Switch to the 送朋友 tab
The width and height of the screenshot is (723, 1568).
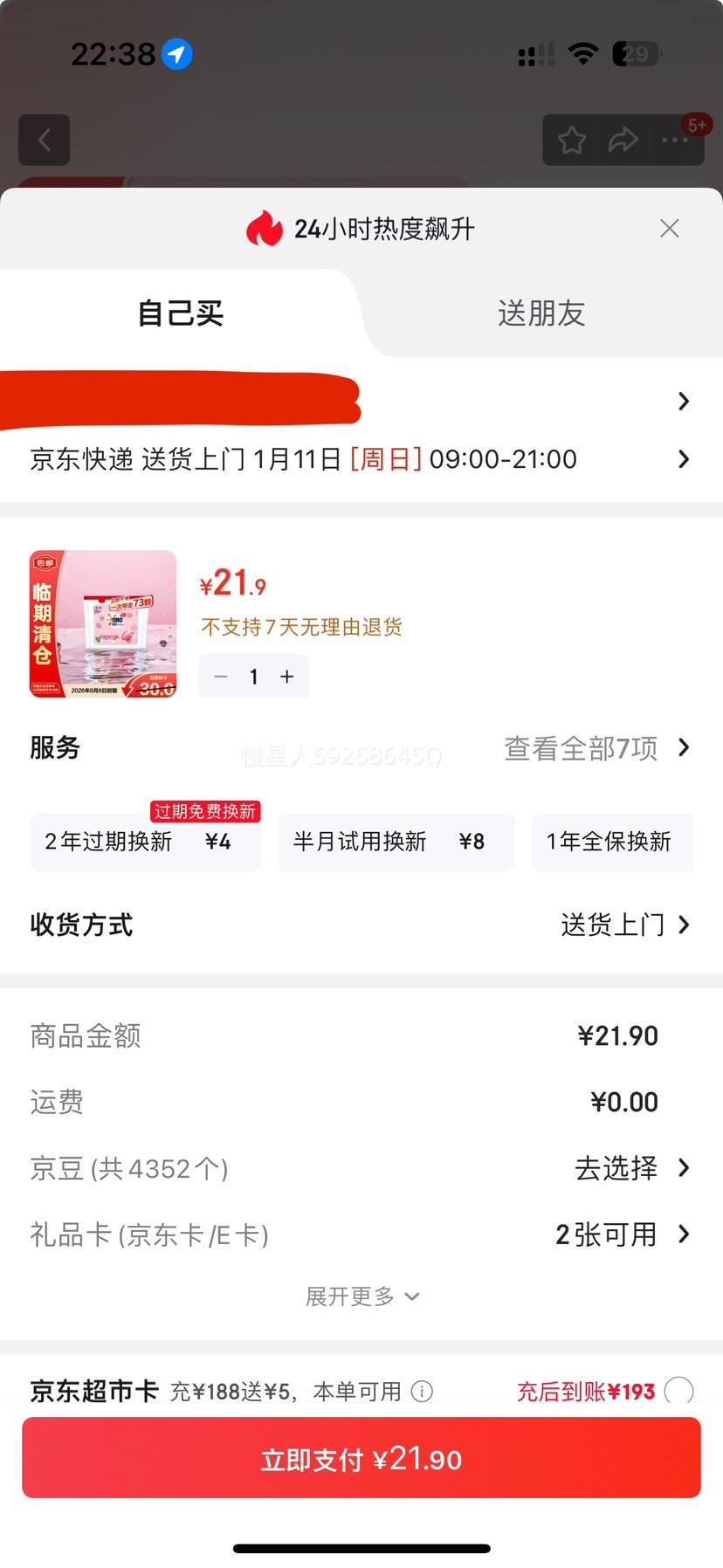[x=541, y=314]
